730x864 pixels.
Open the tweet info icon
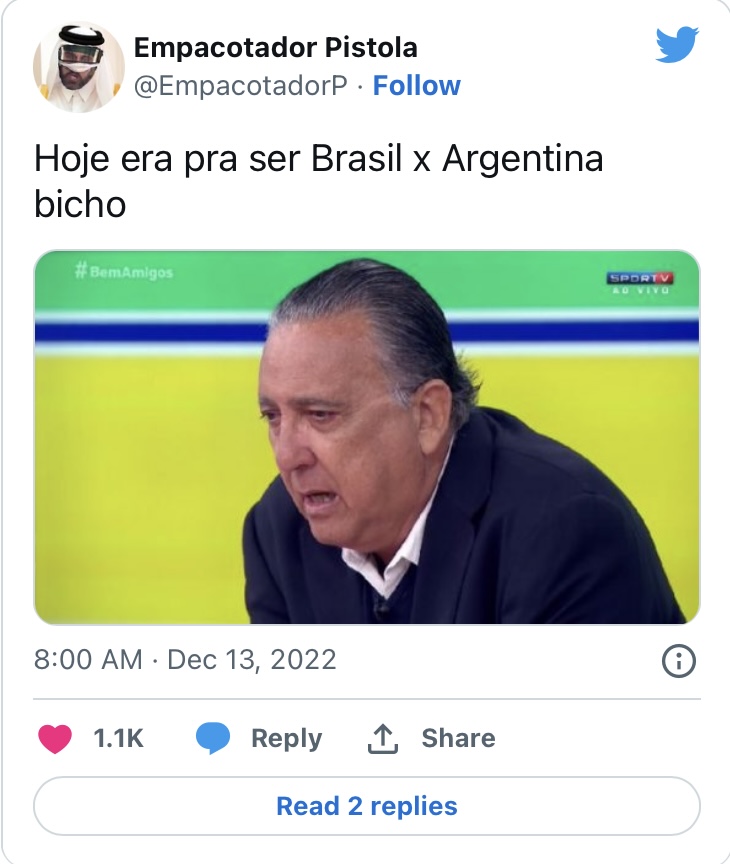point(679,661)
